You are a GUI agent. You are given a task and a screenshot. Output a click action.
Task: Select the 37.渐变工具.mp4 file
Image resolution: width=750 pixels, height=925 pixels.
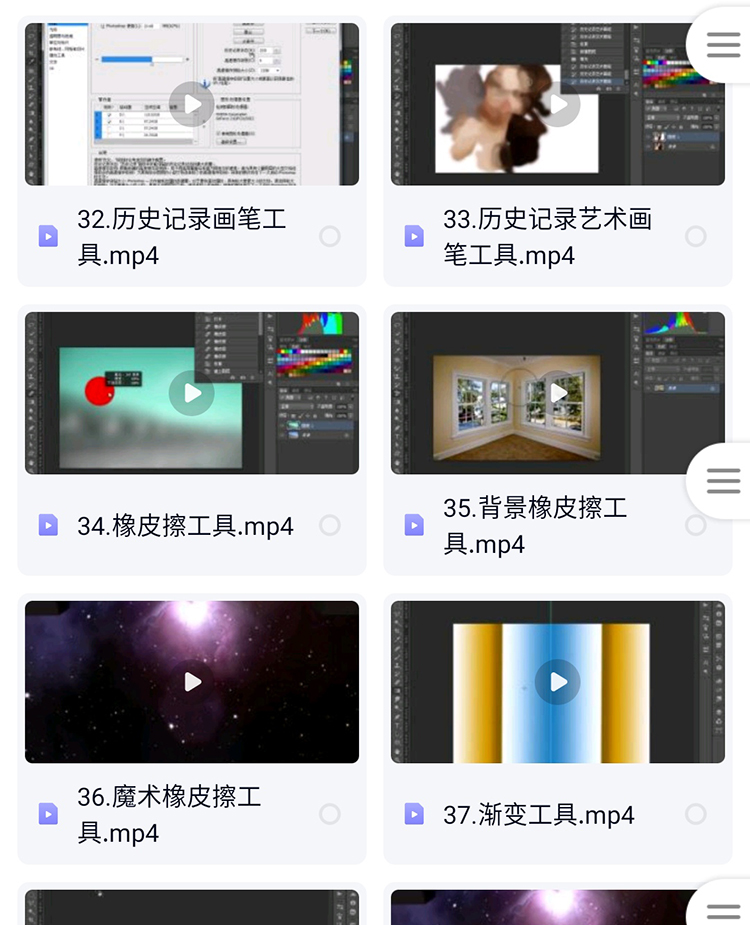(696, 815)
